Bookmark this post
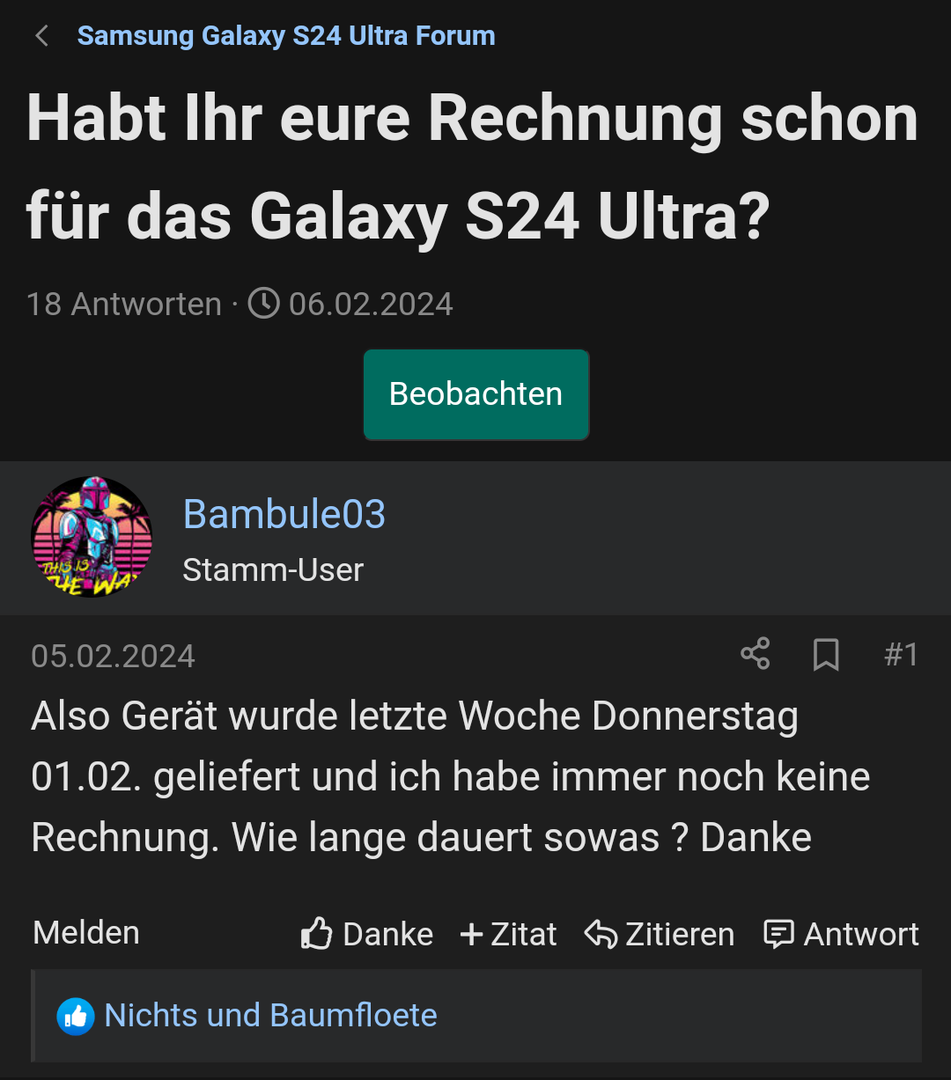This screenshot has height=1080, width=951. tap(826, 655)
